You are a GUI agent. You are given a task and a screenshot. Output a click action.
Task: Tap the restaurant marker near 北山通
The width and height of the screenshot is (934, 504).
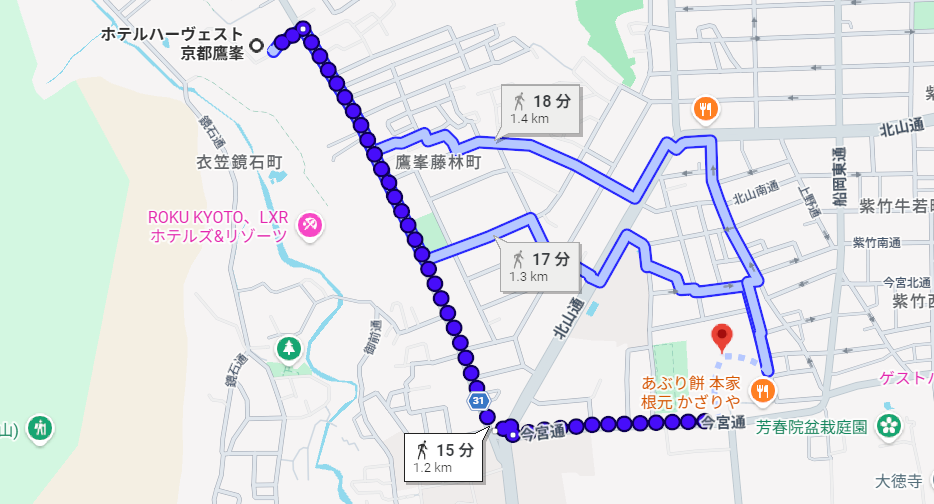tap(705, 110)
